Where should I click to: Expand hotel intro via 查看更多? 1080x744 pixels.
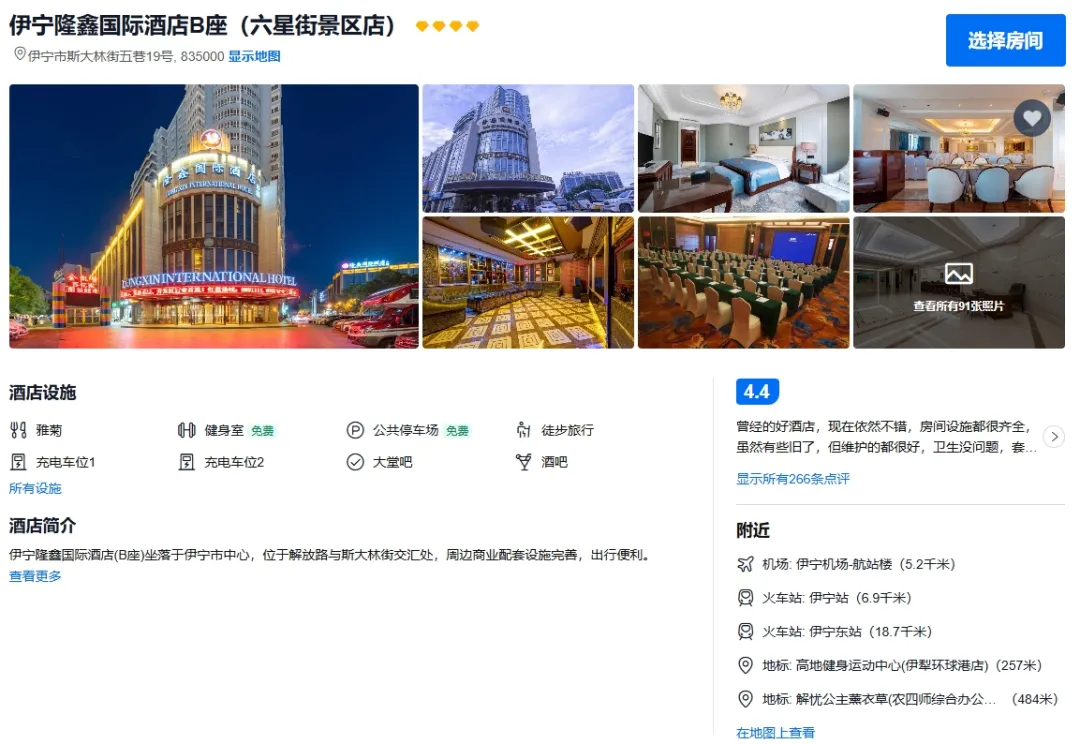[35, 576]
